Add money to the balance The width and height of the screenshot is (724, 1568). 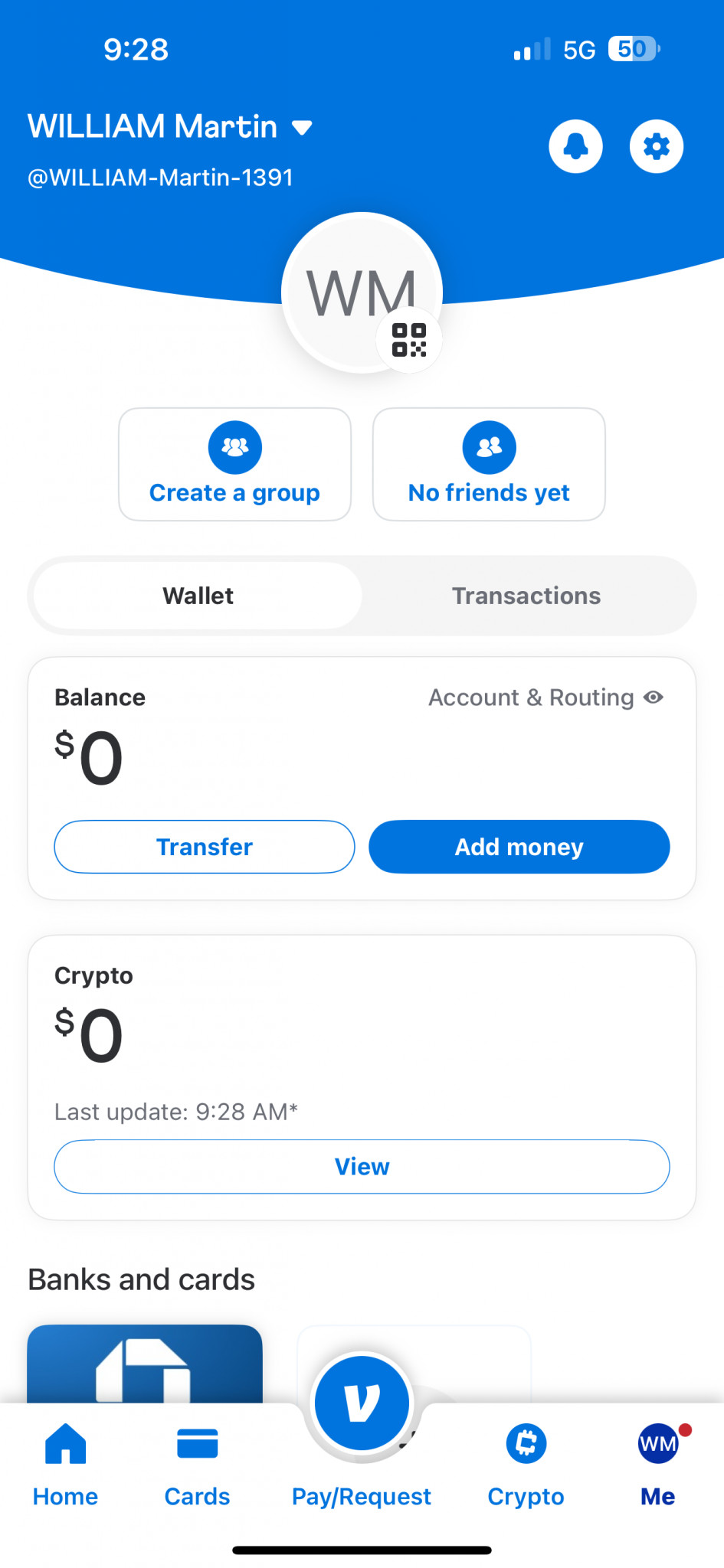(519, 847)
